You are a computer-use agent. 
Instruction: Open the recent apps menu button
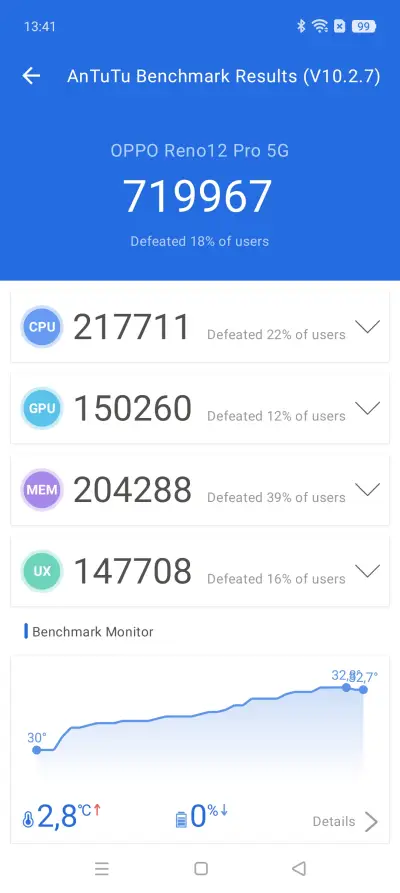pyautogui.click(x=101, y=869)
